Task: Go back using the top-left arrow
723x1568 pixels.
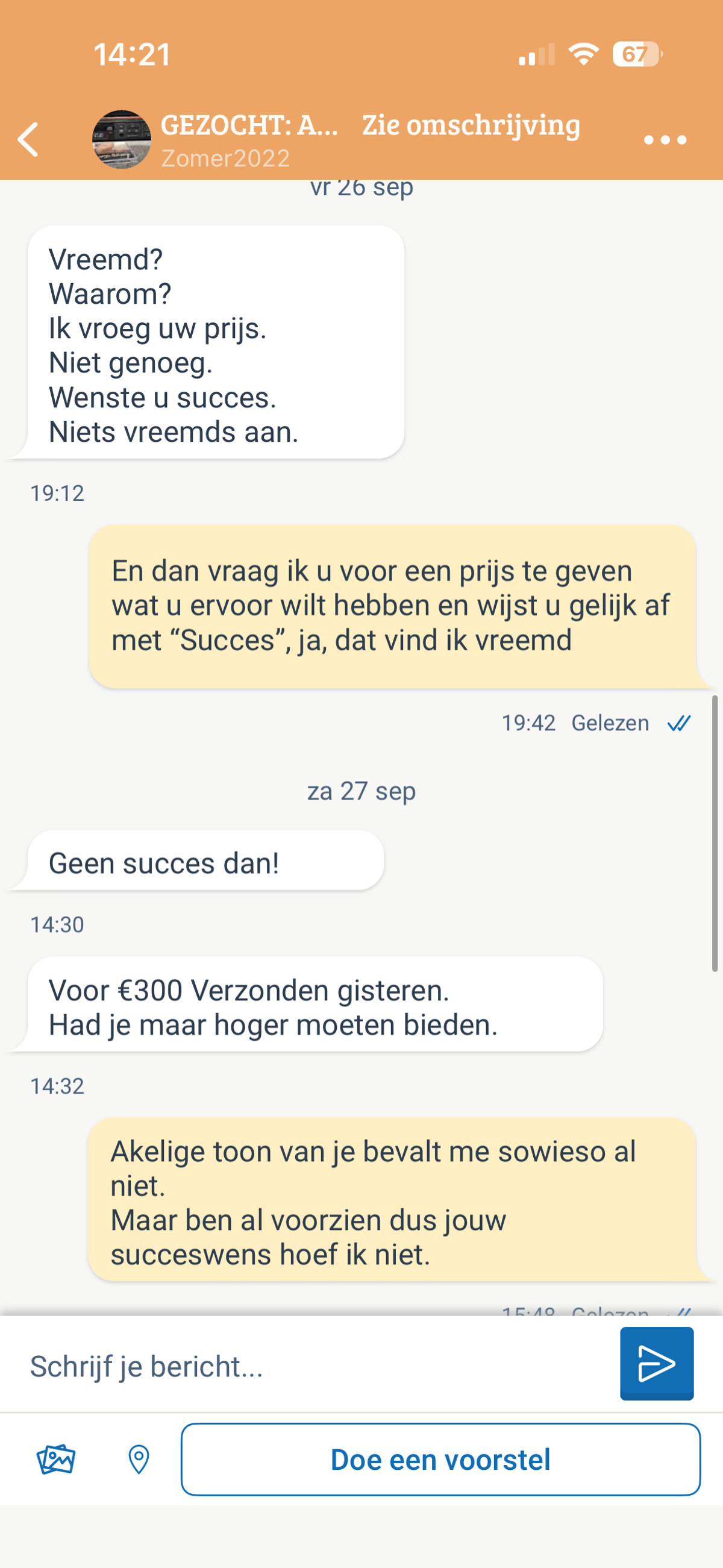Action: [28, 139]
